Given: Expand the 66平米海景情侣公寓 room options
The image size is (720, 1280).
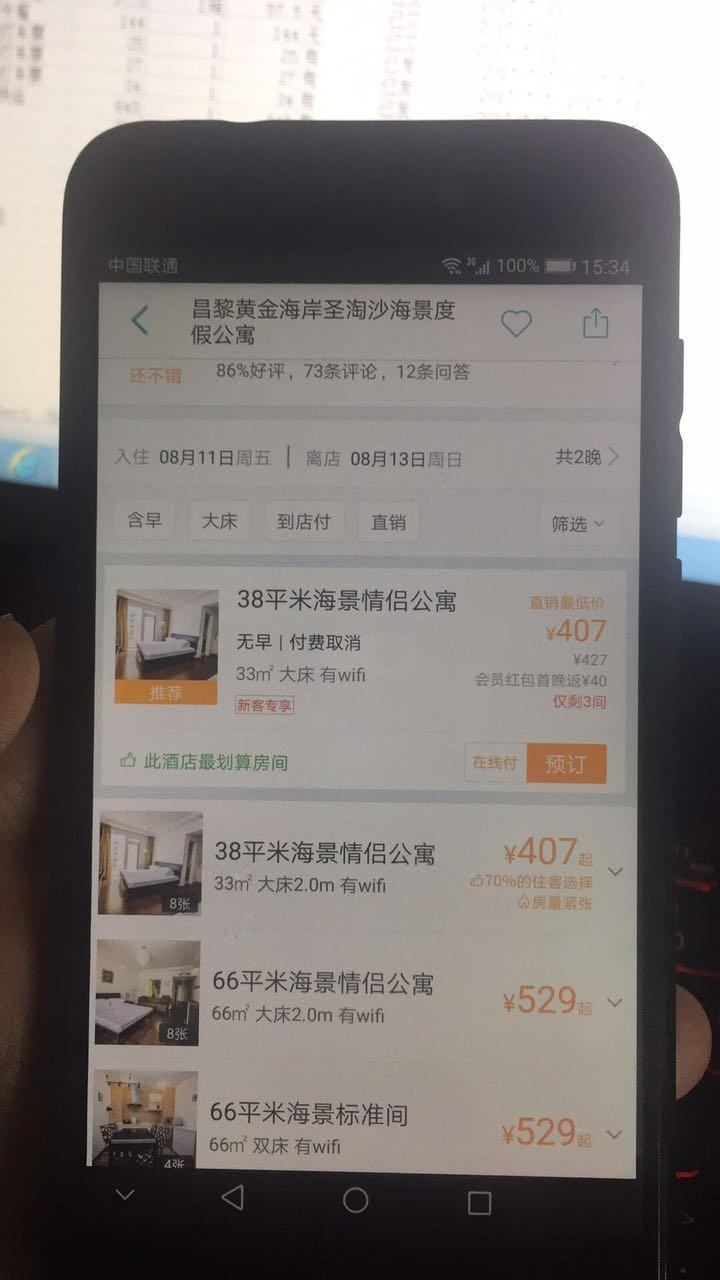Looking at the screenshot, I should point(615,1002).
